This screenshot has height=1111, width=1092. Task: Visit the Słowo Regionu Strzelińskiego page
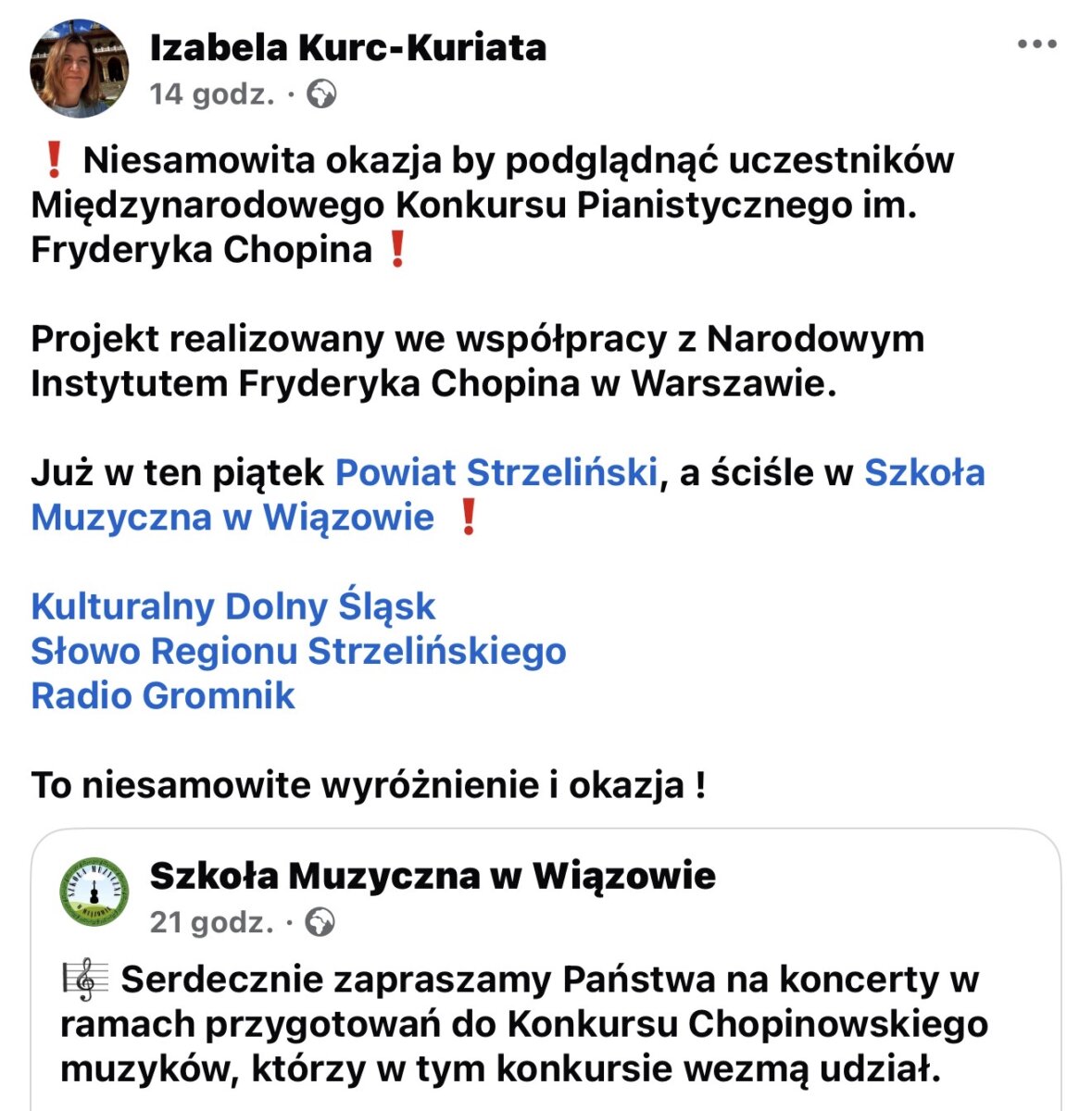tap(298, 651)
